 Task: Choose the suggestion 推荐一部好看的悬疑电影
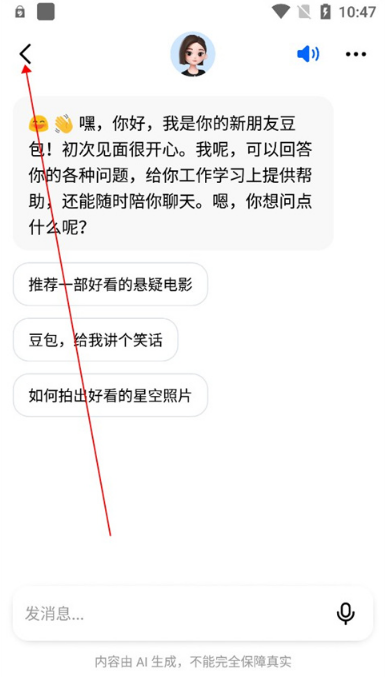pos(111,285)
